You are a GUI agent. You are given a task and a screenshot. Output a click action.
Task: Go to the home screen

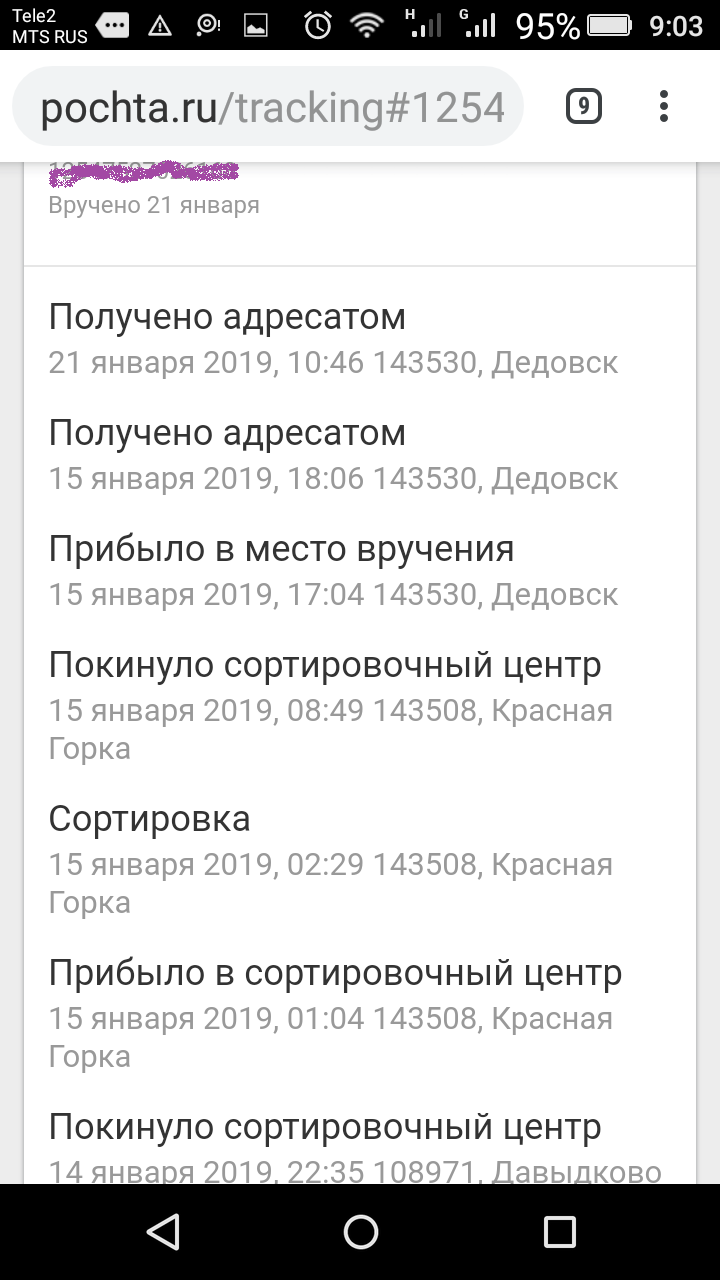pos(360,1231)
